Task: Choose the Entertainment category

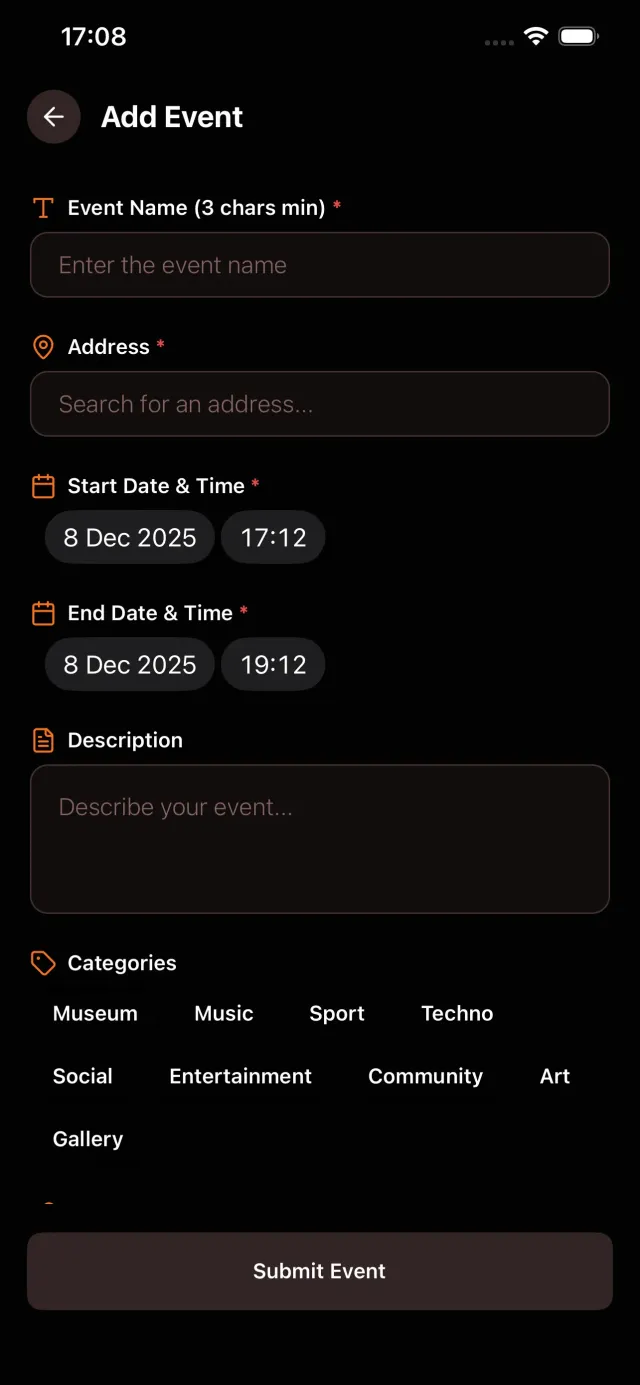Action: coord(241,1076)
